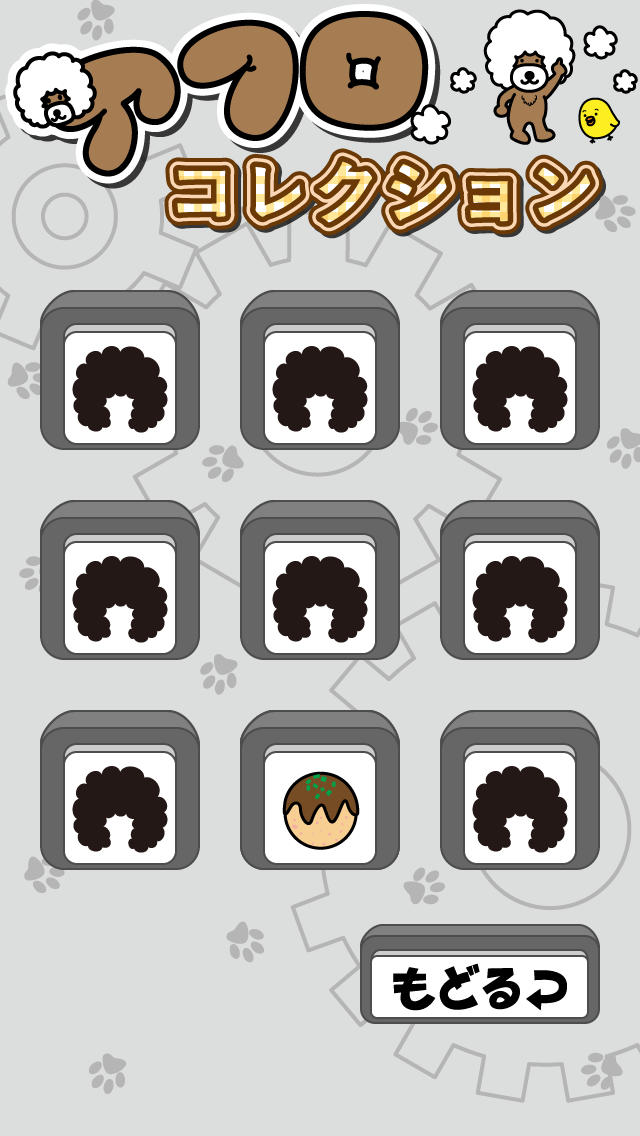Tap the もどる back button

click(x=480, y=986)
